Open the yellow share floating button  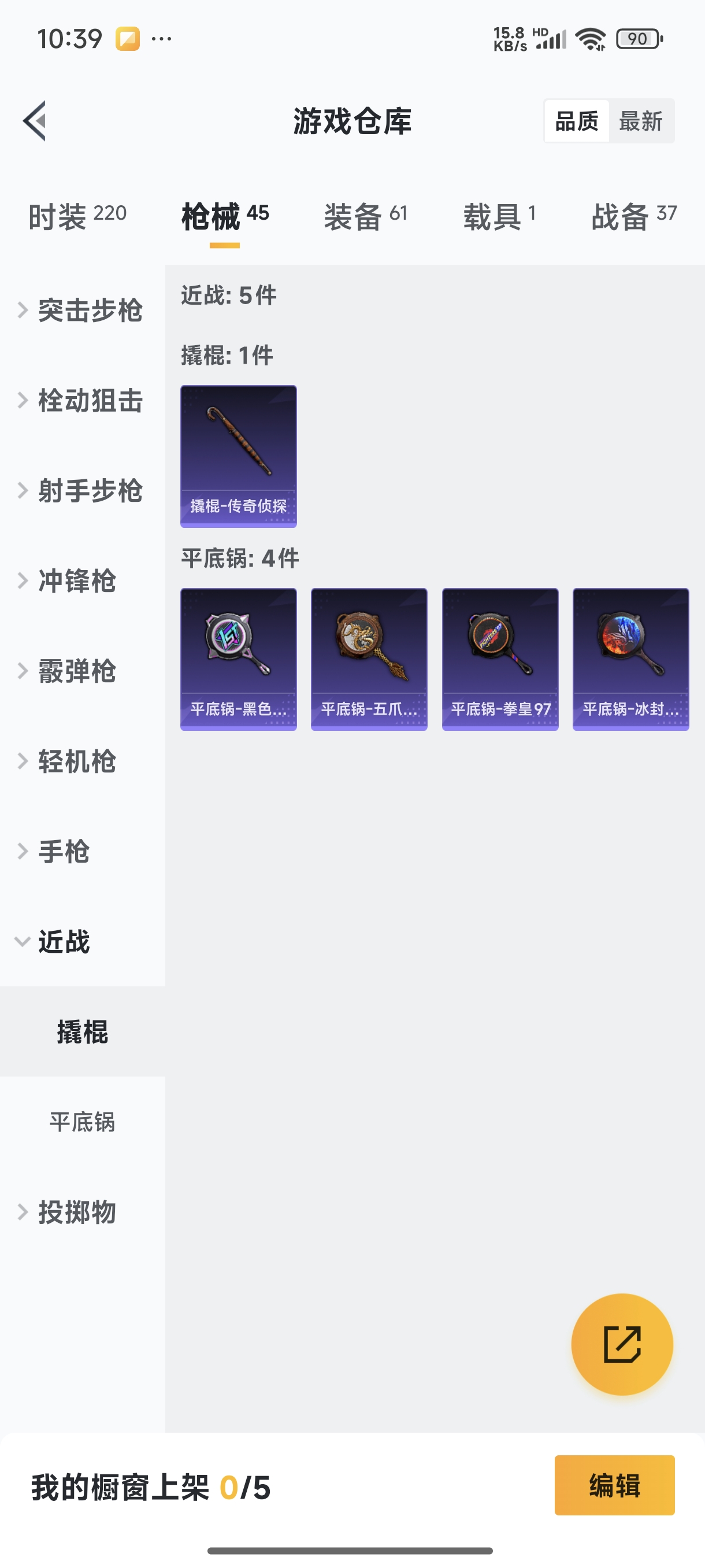622,1345
